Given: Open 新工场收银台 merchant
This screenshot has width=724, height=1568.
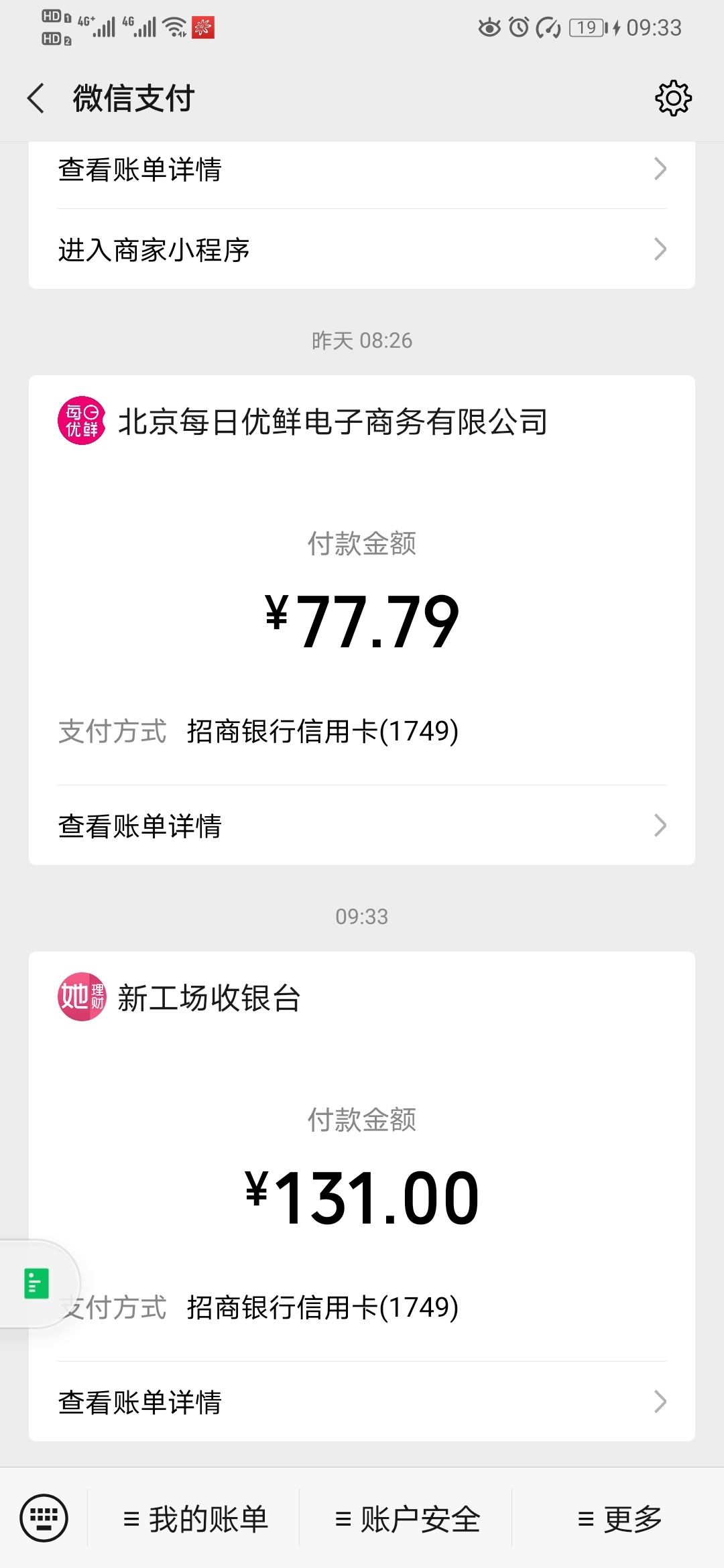Looking at the screenshot, I should [x=180, y=997].
